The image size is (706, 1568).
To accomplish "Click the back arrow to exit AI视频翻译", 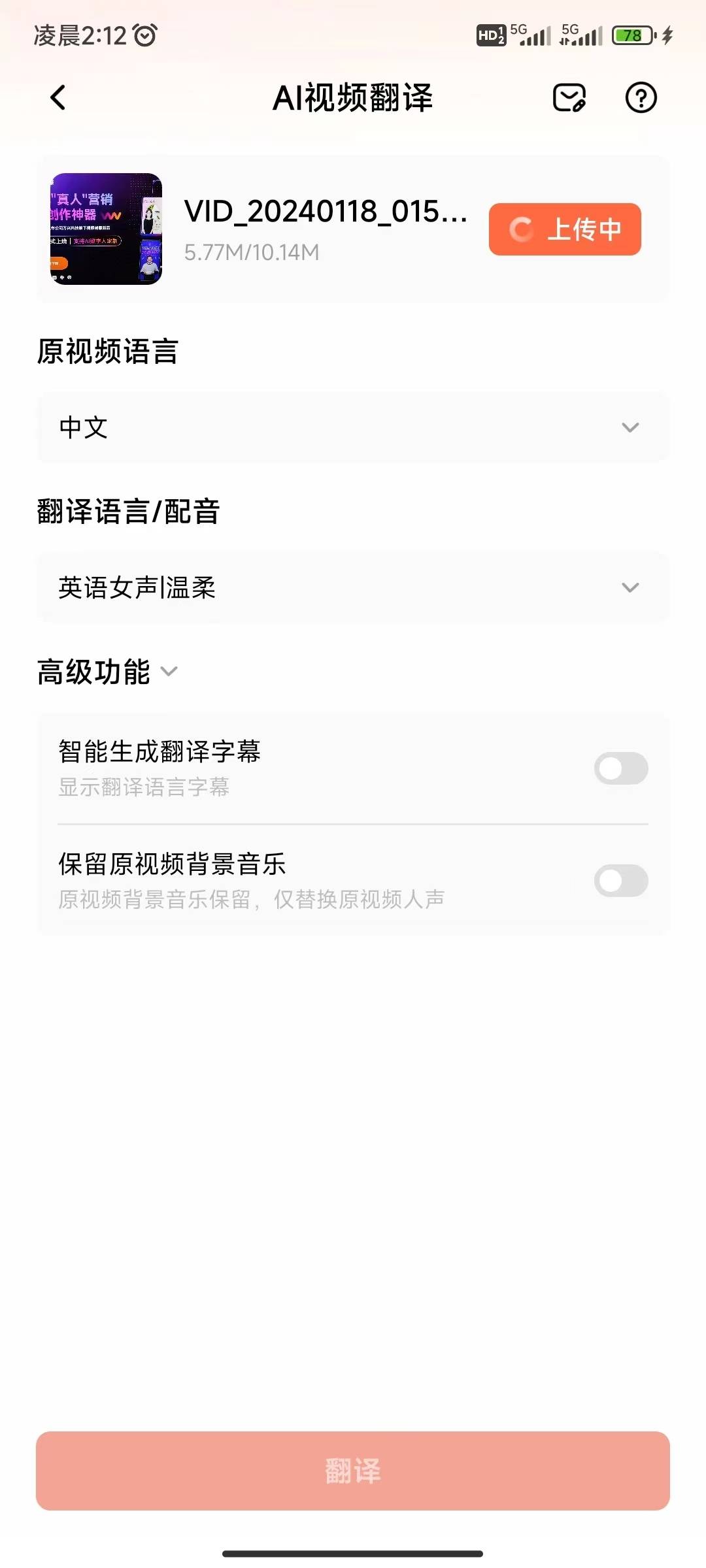I will (x=58, y=97).
